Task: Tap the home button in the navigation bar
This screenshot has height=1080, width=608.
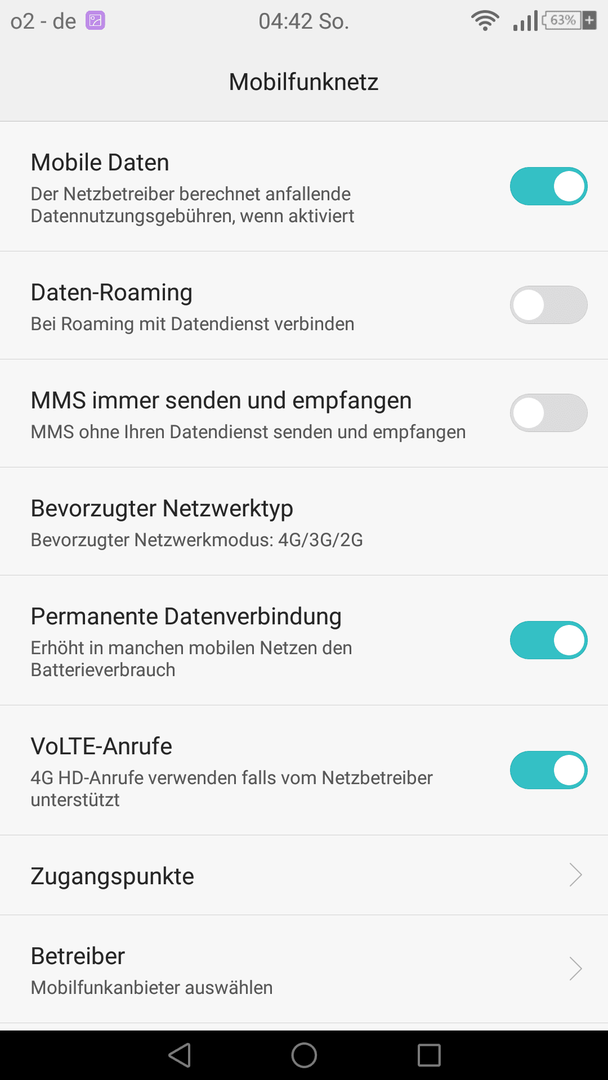Action: [x=304, y=1055]
